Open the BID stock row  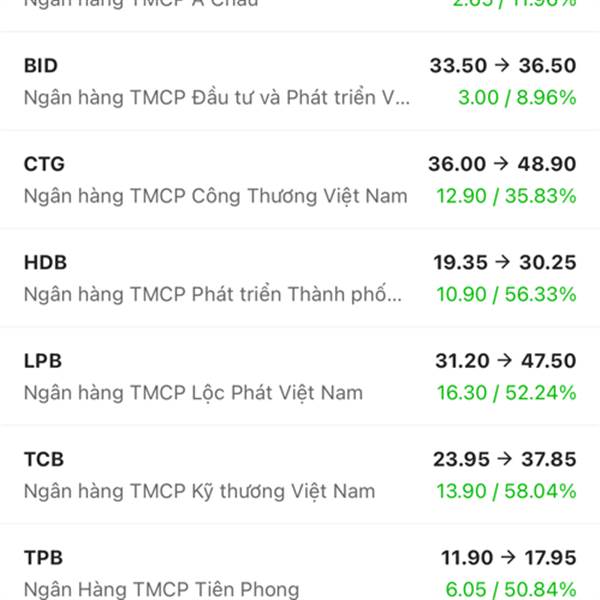tap(300, 81)
